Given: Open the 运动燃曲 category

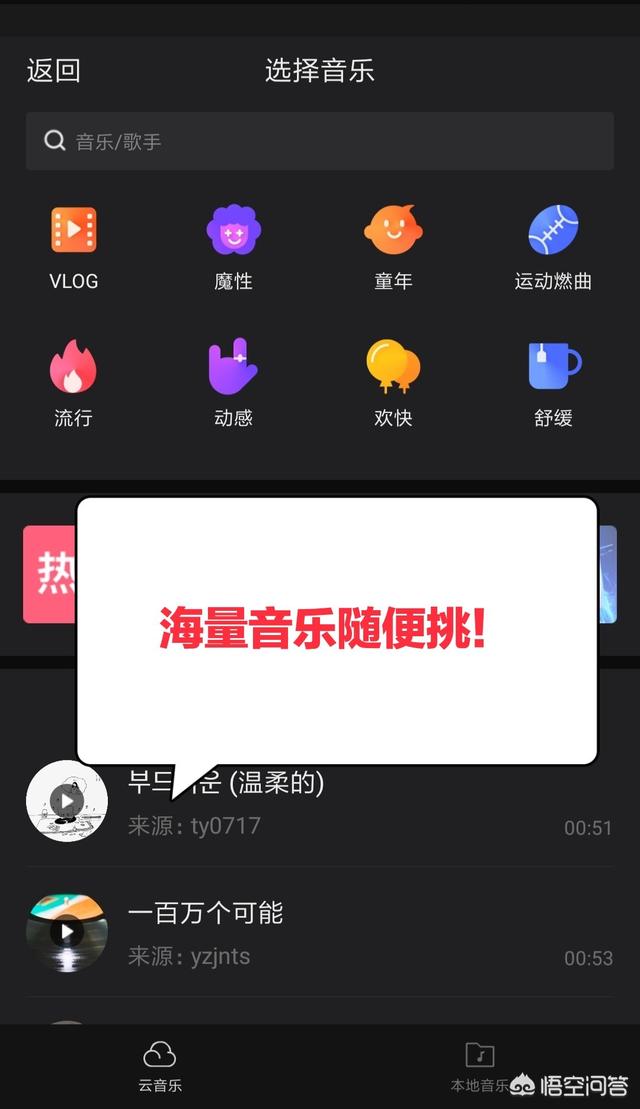Looking at the screenshot, I should (x=553, y=248).
